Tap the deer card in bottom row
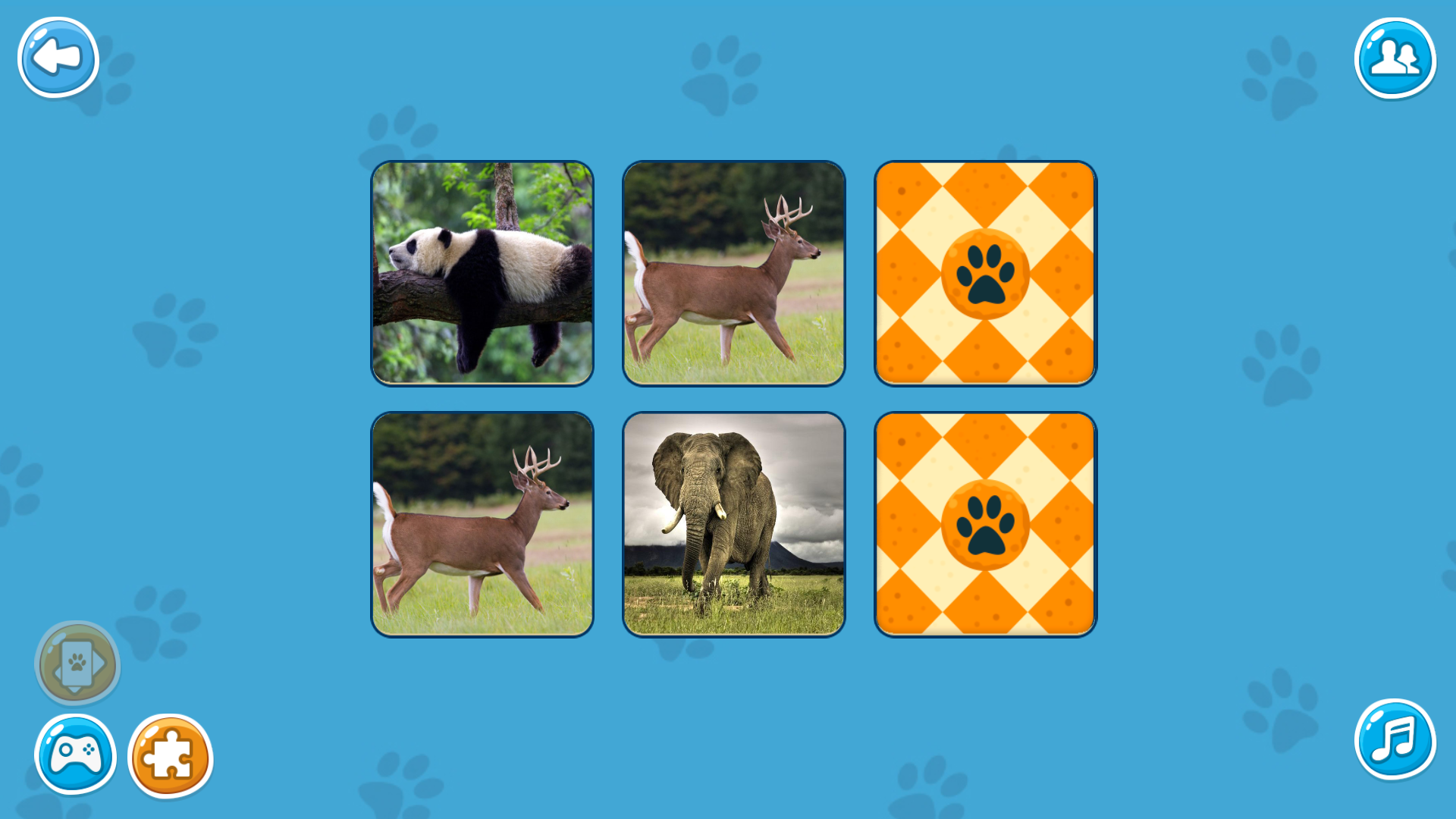The image size is (1456, 819). pos(482,524)
